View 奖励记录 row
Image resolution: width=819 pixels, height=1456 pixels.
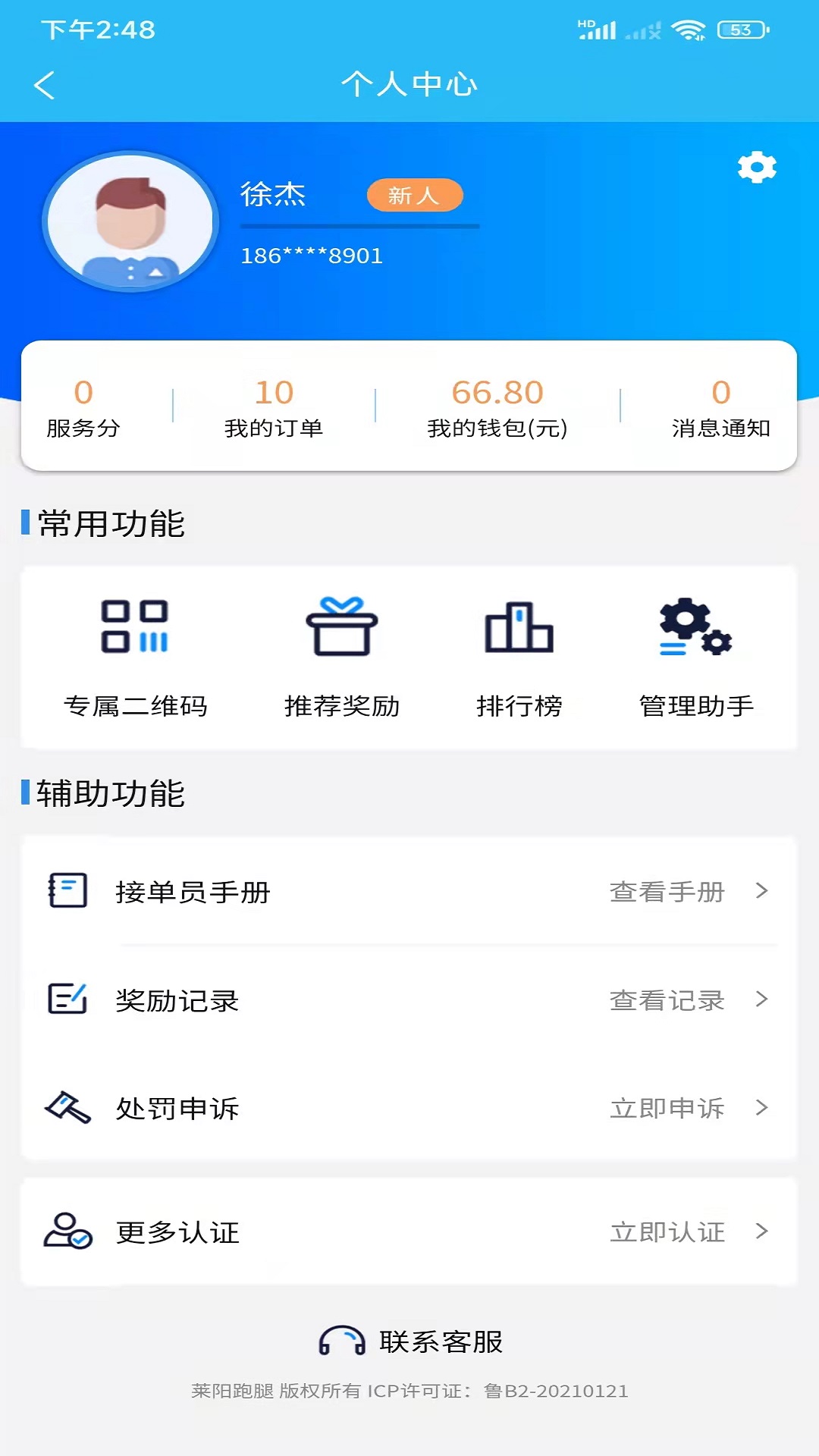[409, 1000]
